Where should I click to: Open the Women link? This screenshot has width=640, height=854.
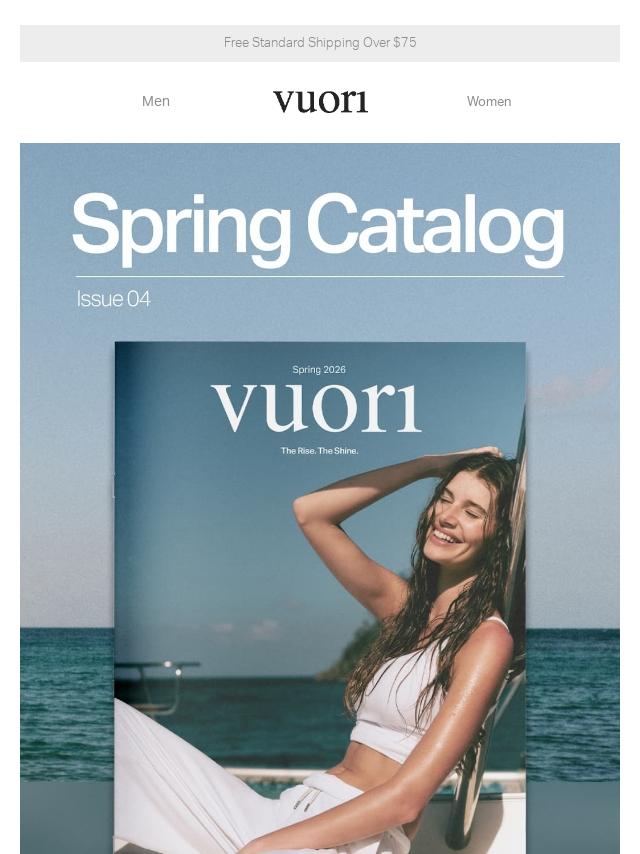tap(489, 101)
